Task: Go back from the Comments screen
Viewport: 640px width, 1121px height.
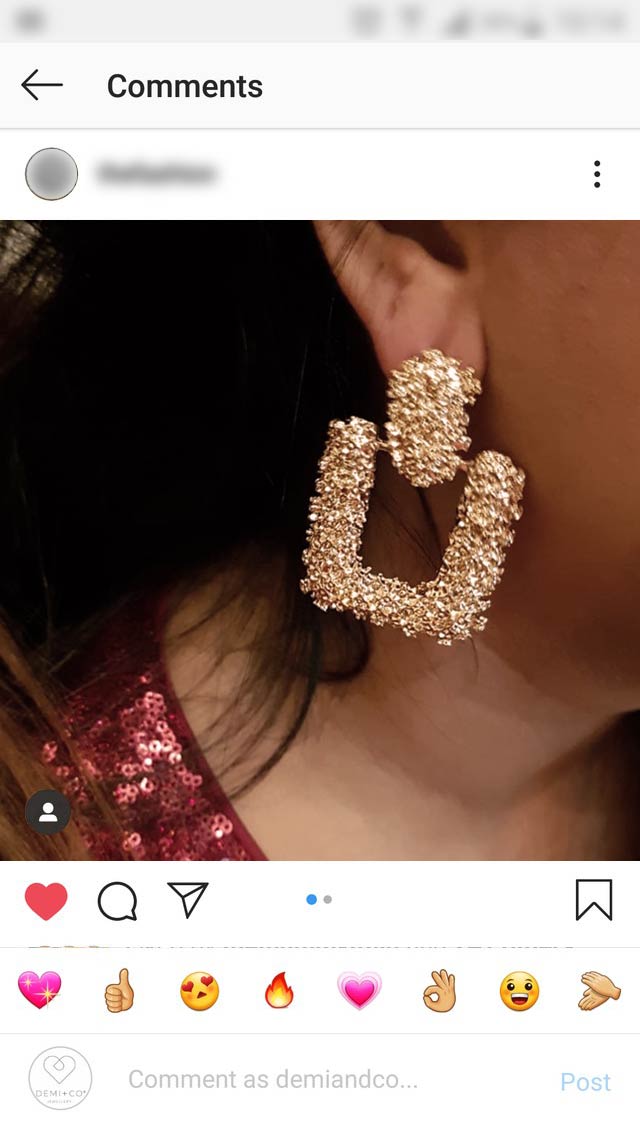Action: (x=42, y=86)
